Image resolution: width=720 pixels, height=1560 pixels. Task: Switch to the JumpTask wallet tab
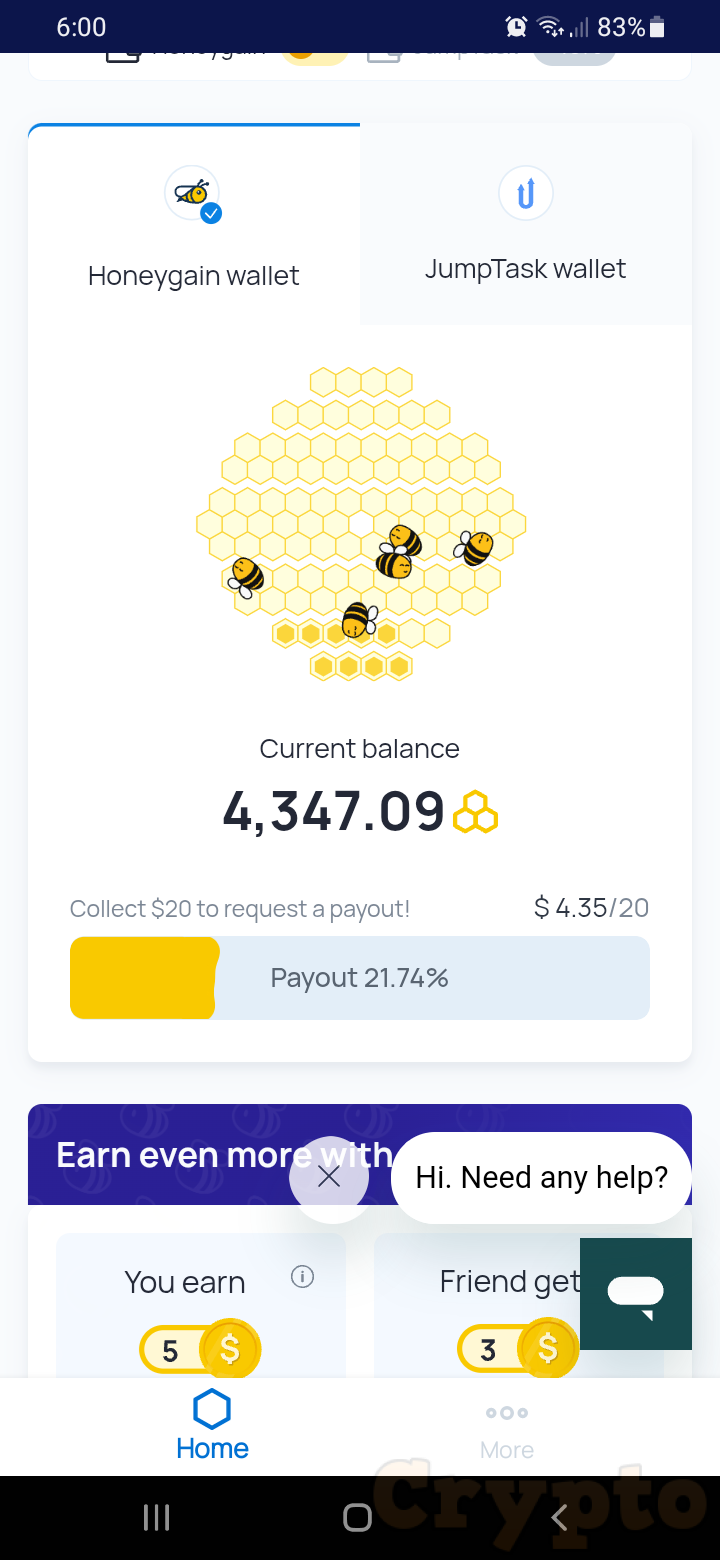tap(525, 226)
